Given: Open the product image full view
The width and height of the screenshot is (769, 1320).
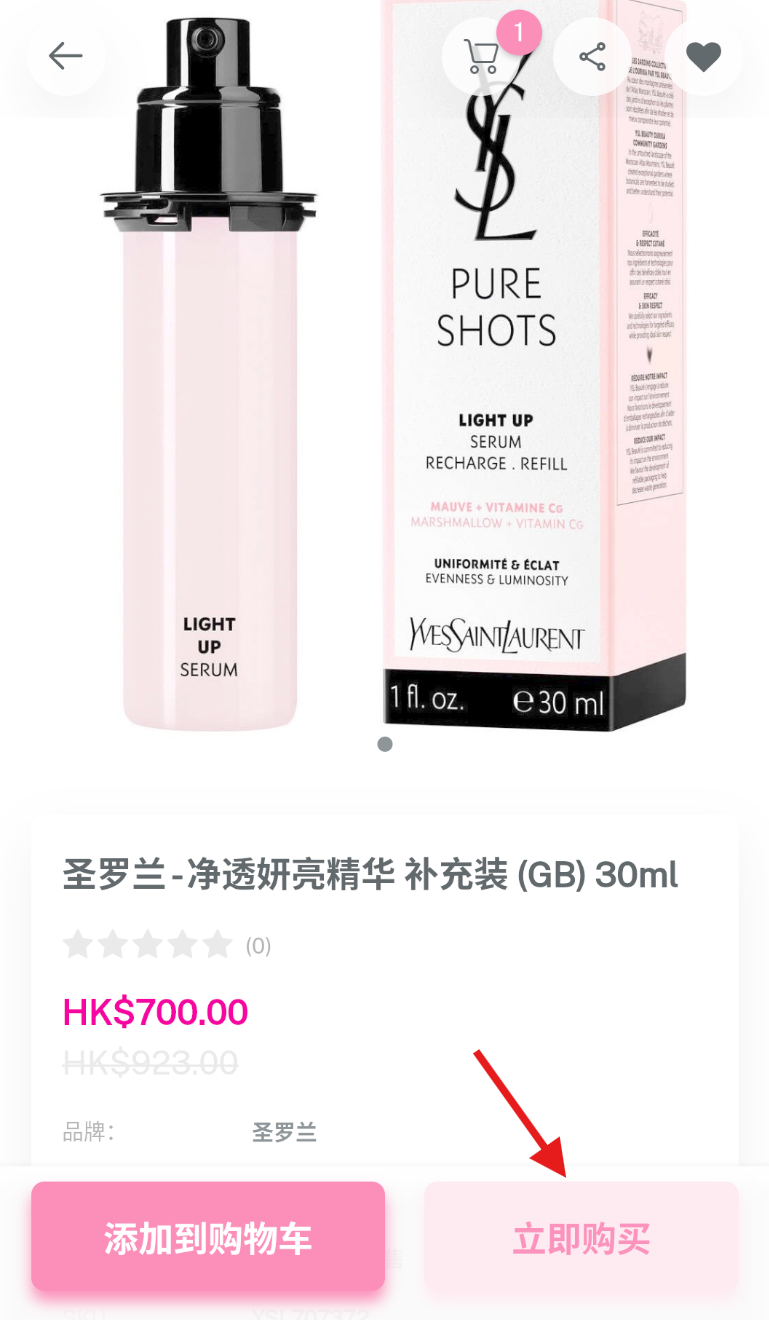Looking at the screenshot, I should click(384, 400).
